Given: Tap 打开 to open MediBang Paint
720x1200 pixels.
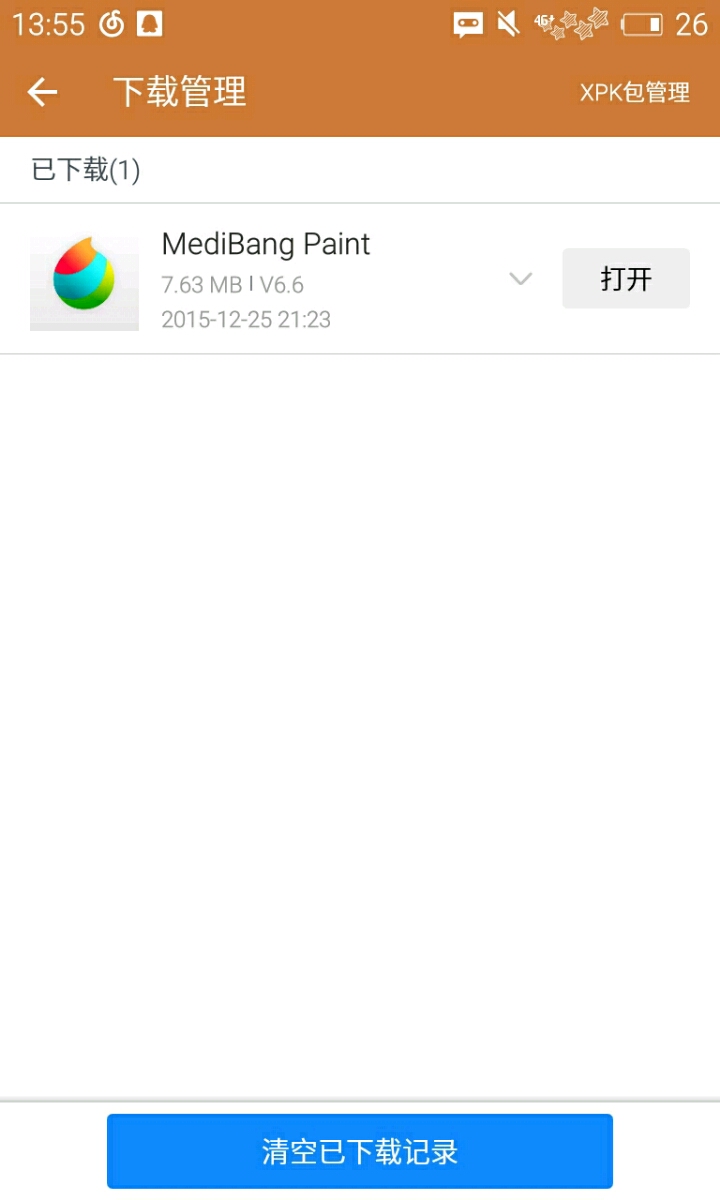Looking at the screenshot, I should (x=626, y=279).
